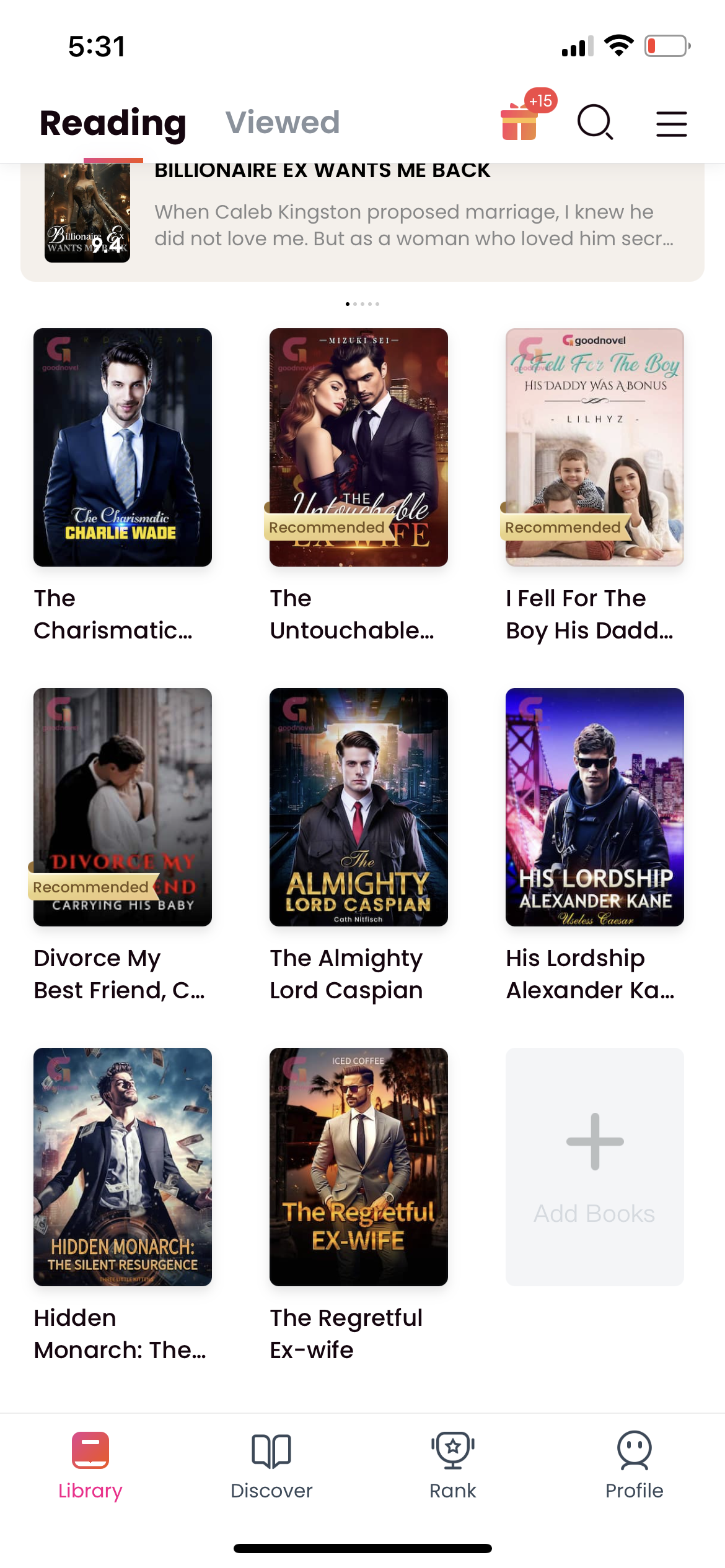
Task: Open The Regretful Ex-wife book
Action: point(358,1167)
